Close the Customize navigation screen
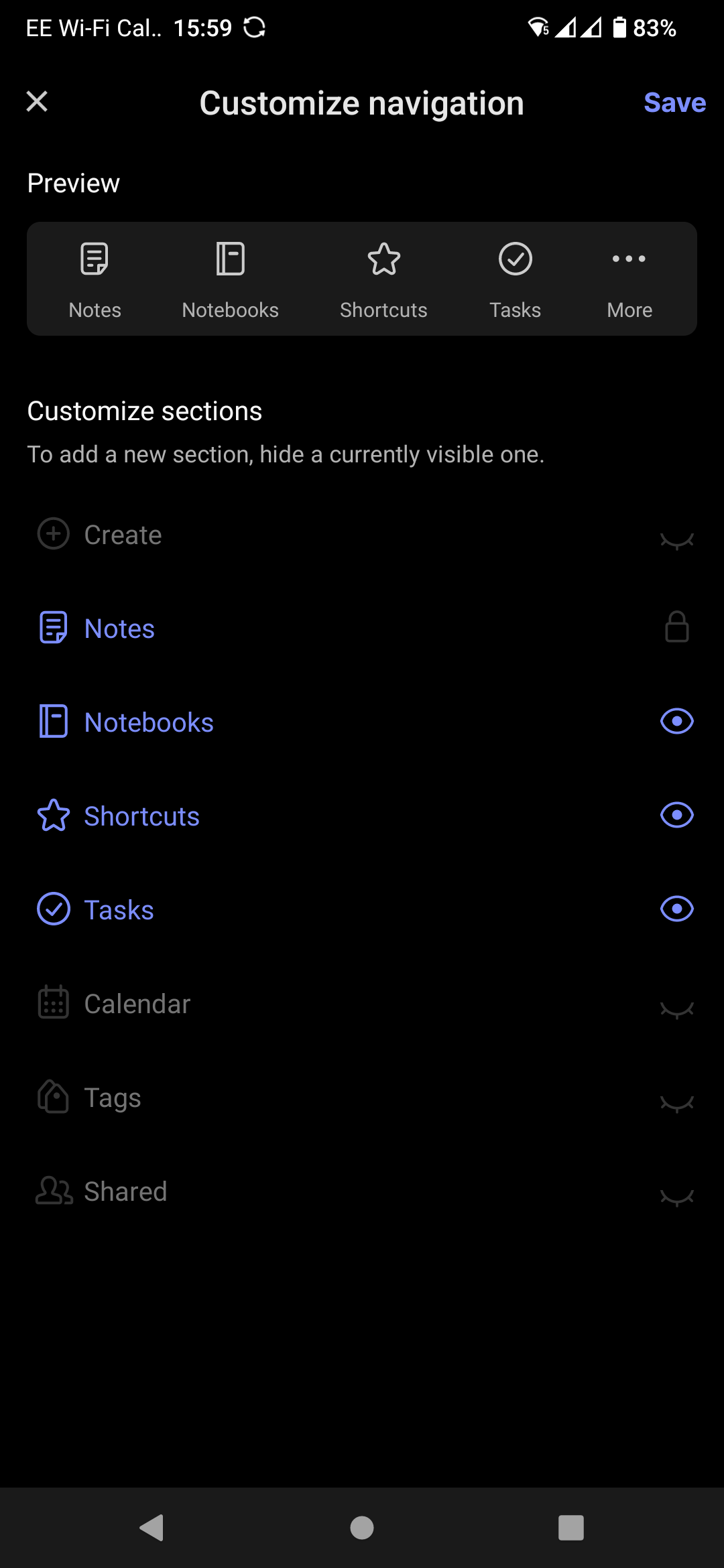724x1568 pixels. pos(37,102)
